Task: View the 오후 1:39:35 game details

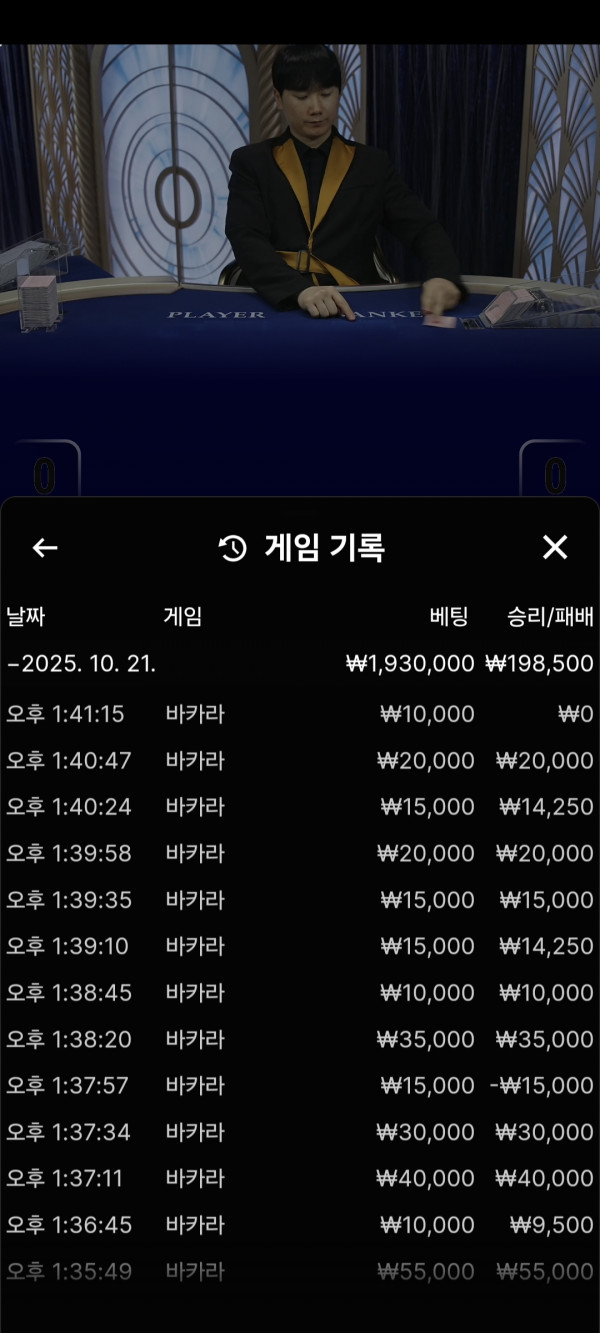Action: (300, 900)
